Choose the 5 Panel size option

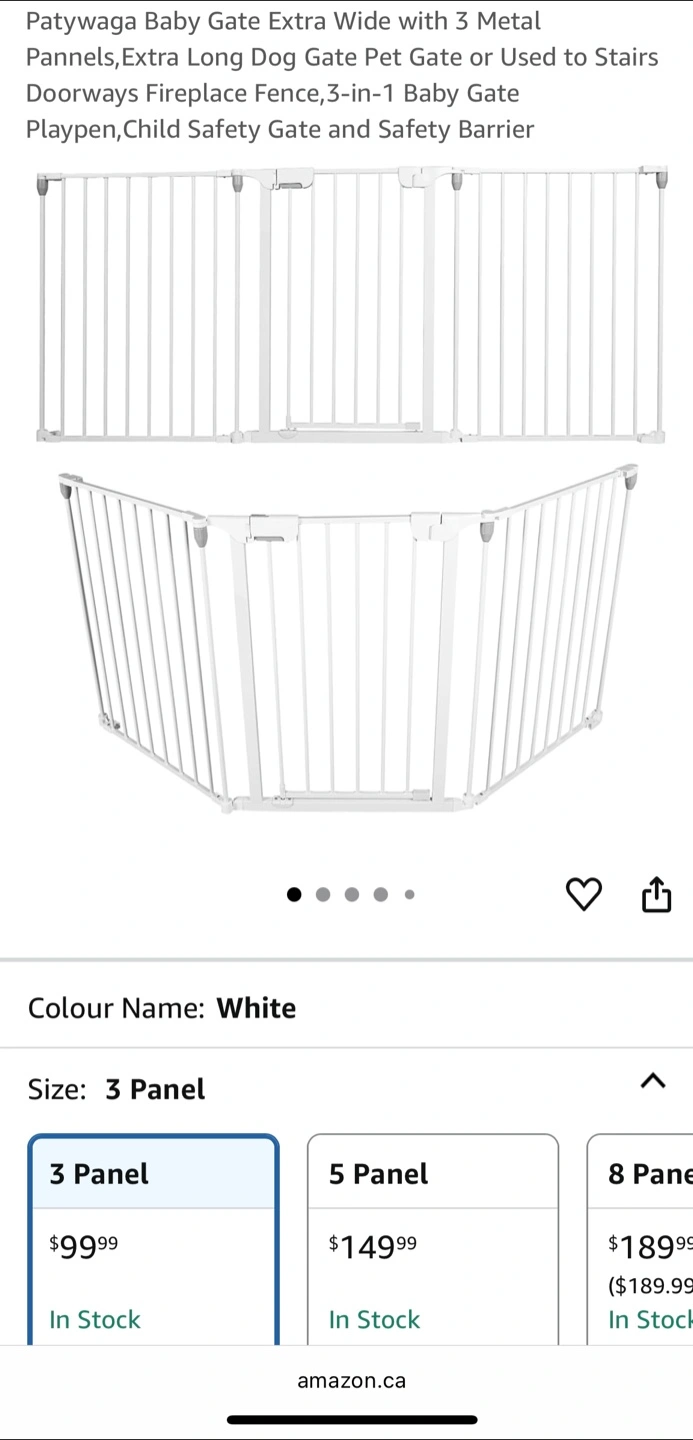coord(432,1240)
